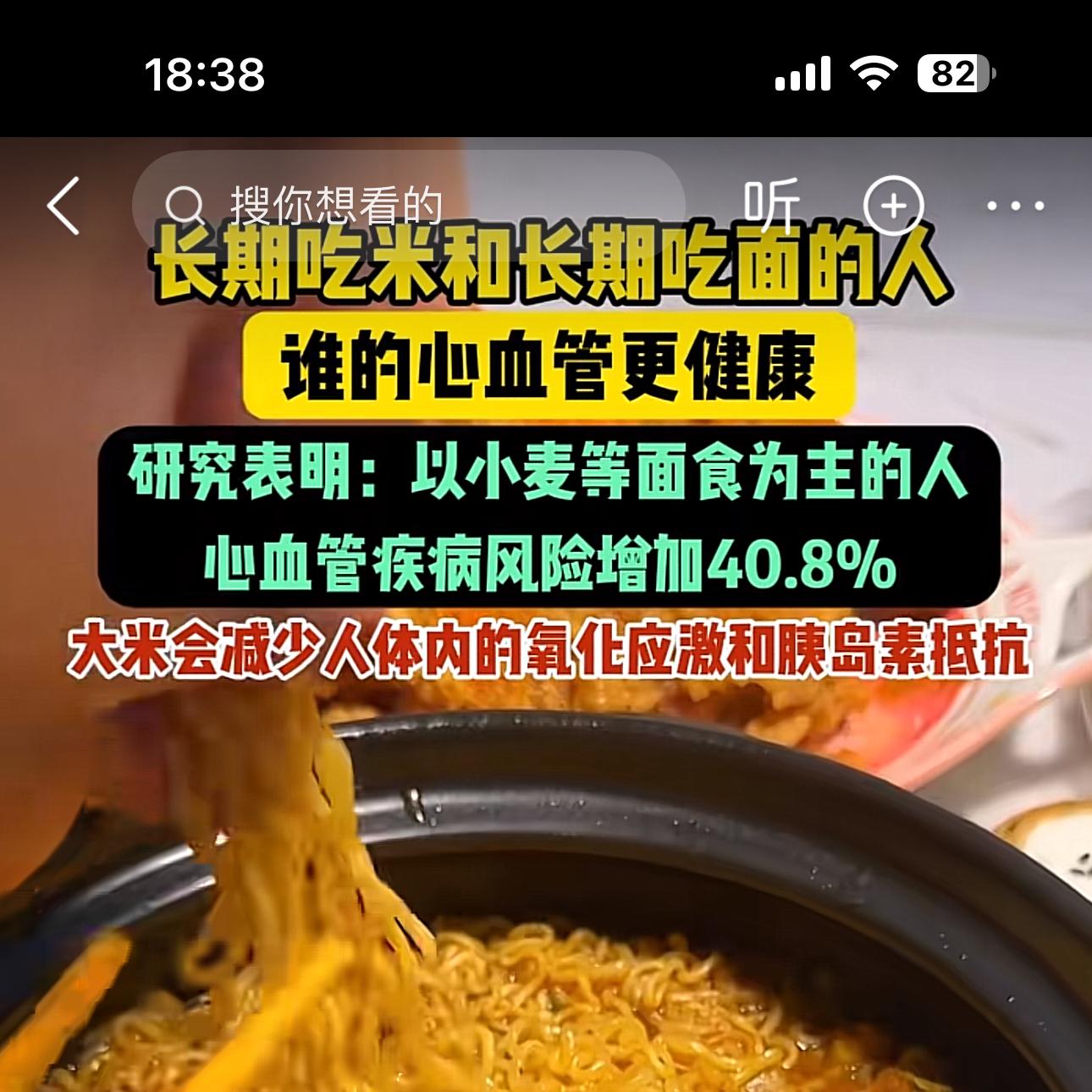
Task: Go back using the left arrow
Action: (63, 206)
